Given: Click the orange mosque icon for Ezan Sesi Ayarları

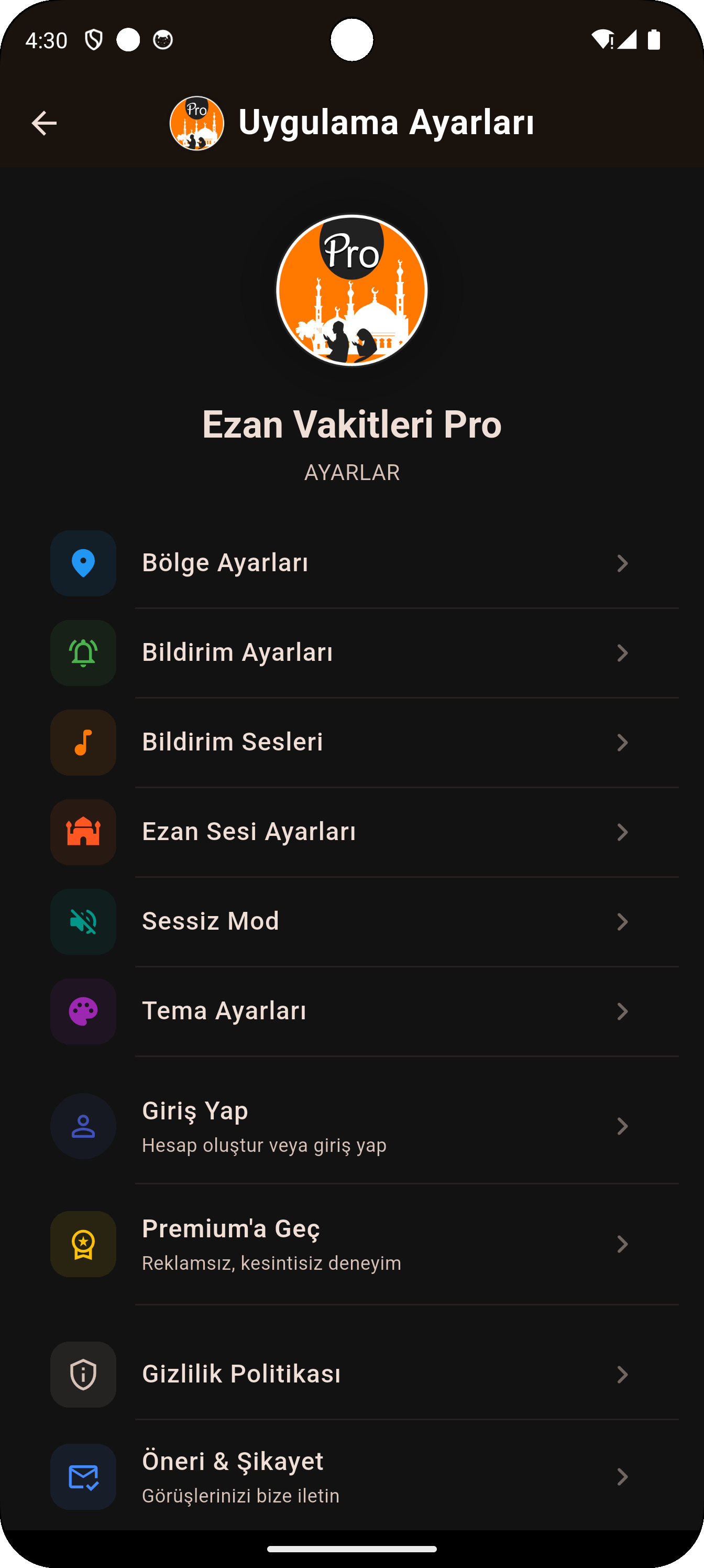Looking at the screenshot, I should pos(83,832).
